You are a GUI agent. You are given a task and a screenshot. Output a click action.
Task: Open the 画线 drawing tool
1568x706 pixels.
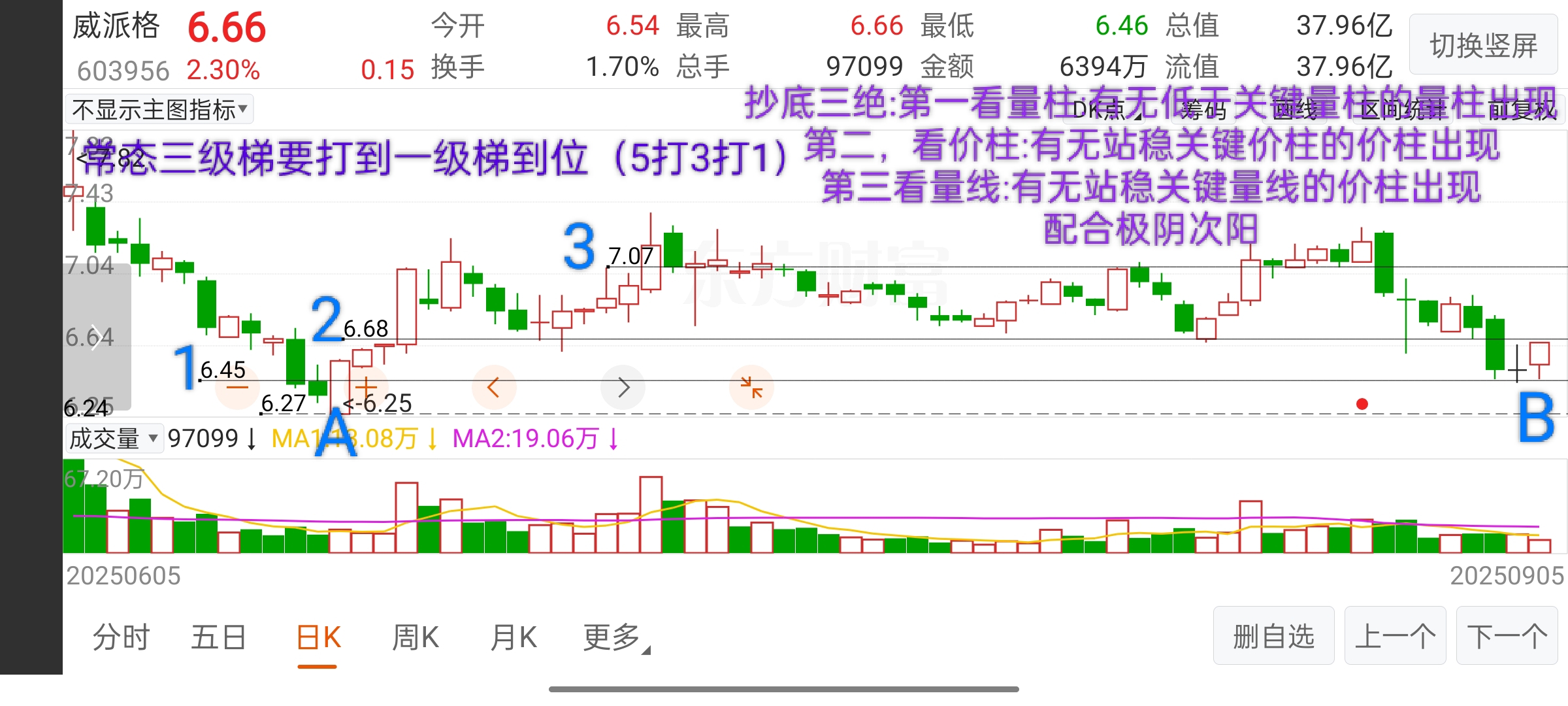1296,110
